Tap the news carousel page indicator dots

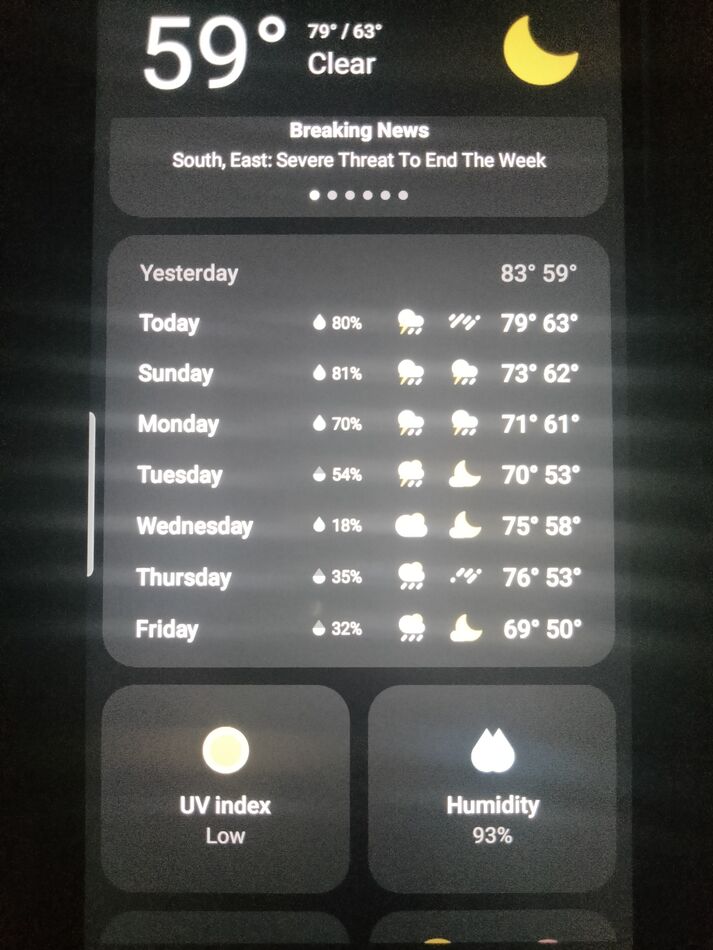[x=358, y=195]
